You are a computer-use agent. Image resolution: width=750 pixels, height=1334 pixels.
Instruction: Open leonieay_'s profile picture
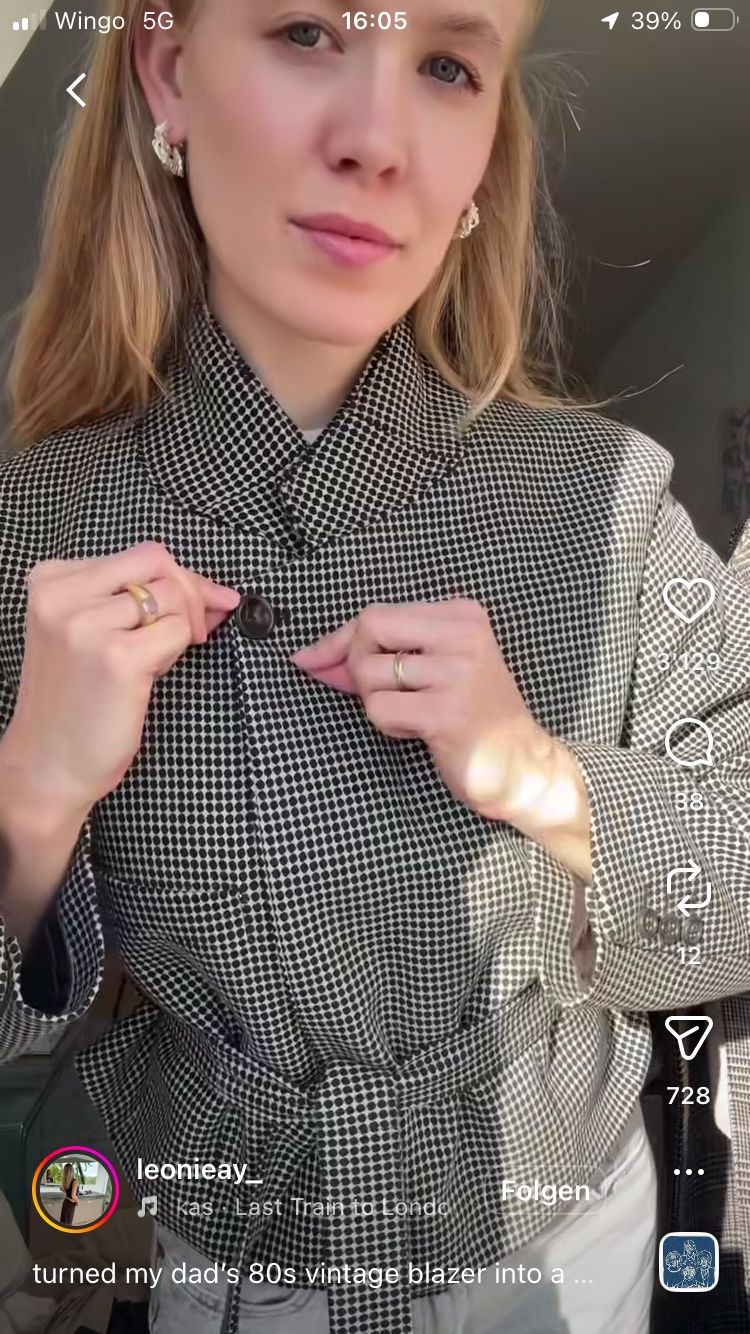[x=76, y=1190]
